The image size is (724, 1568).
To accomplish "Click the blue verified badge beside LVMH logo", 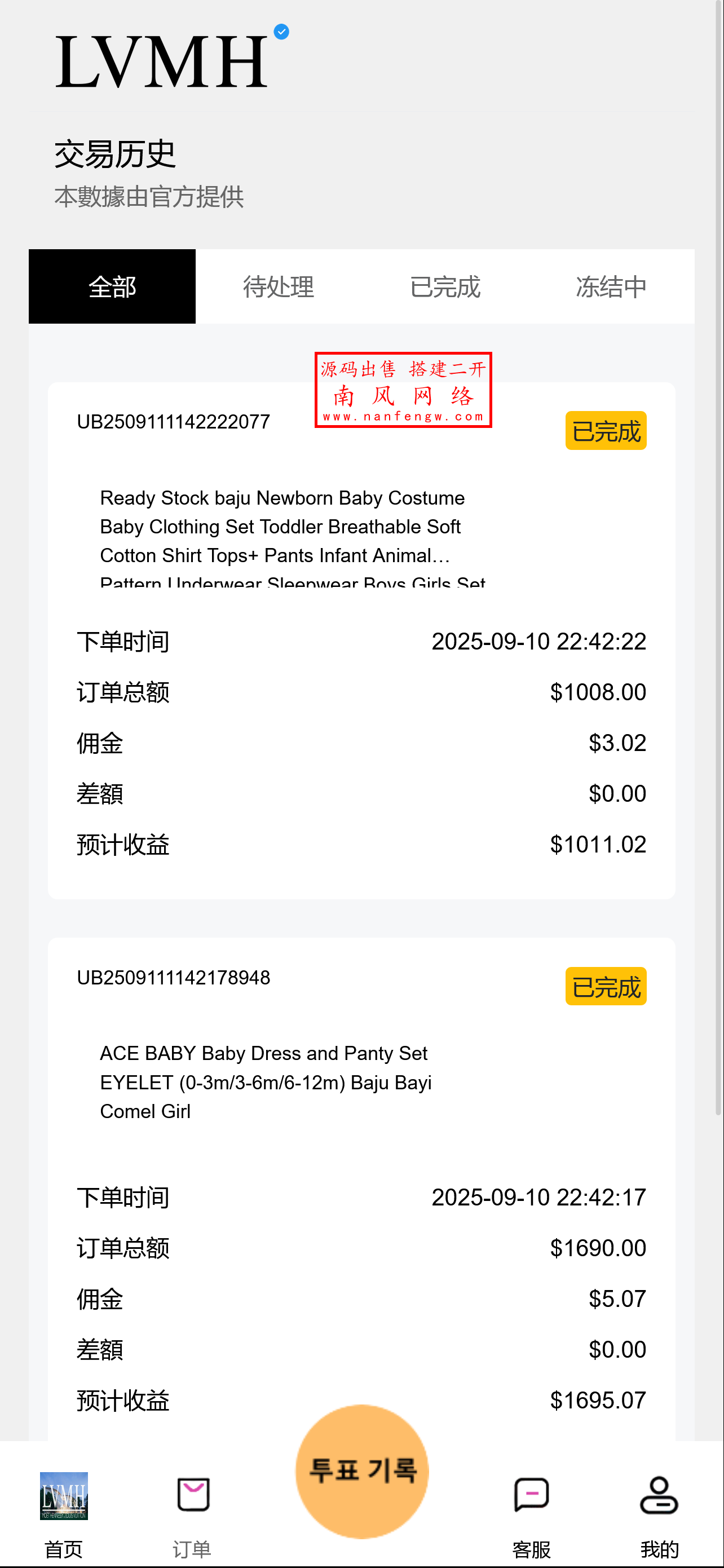I will coord(281,30).
